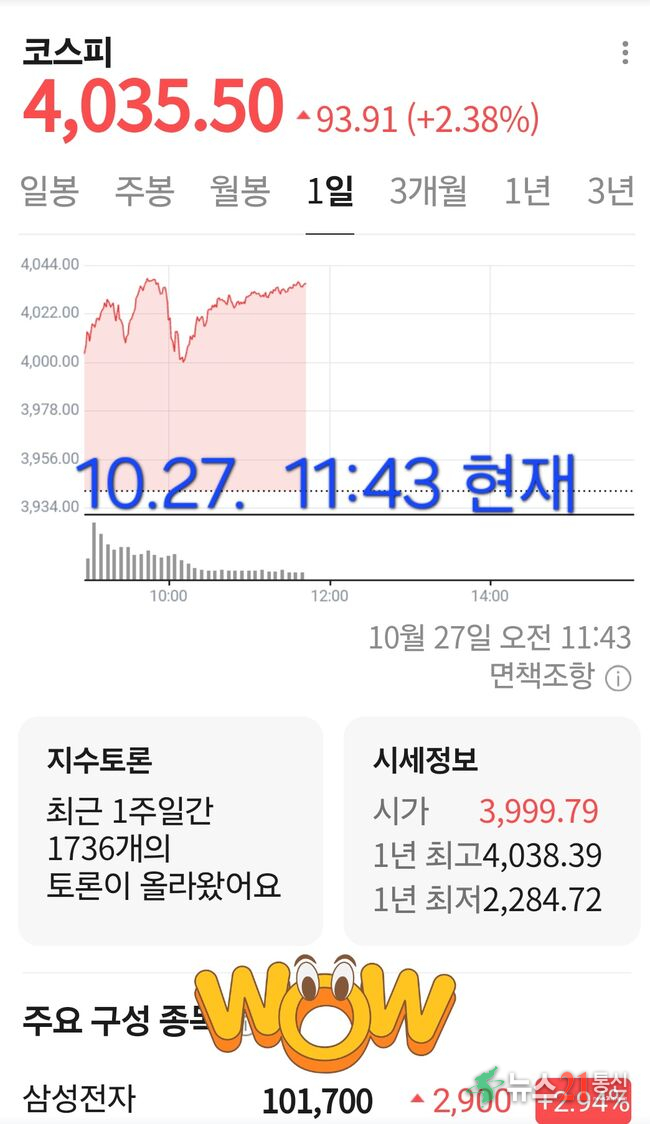Open the 지수토론 discussion card

(170, 830)
